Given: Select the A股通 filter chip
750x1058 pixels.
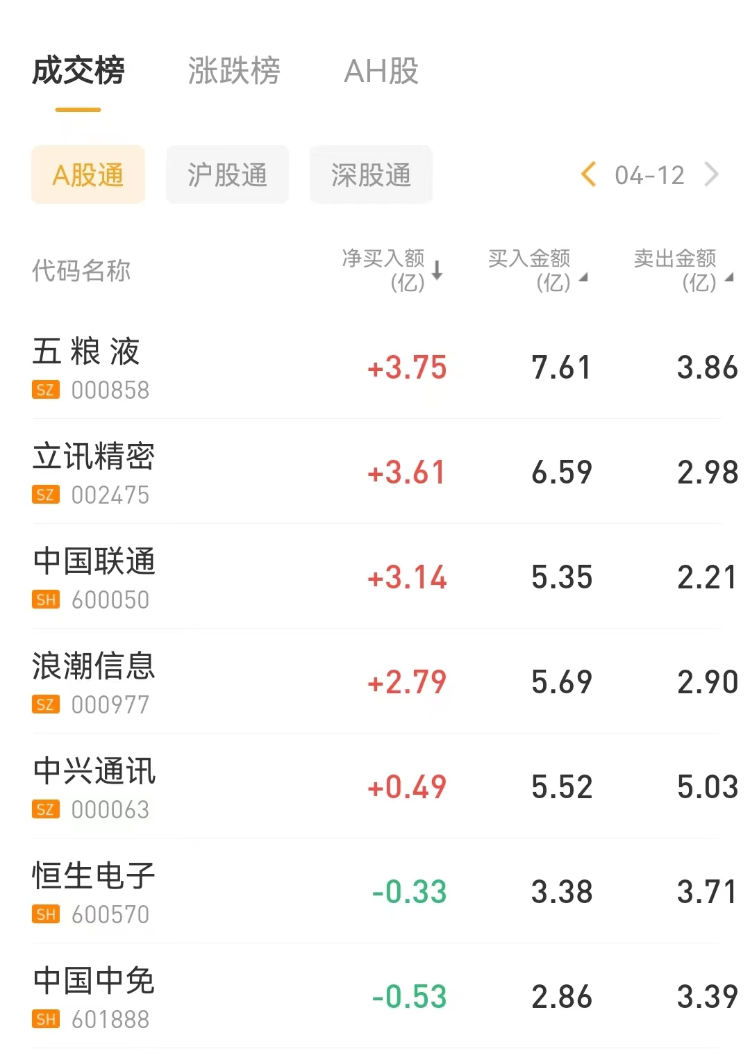Looking at the screenshot, I should pyautogui.click(x=88, y=175).
